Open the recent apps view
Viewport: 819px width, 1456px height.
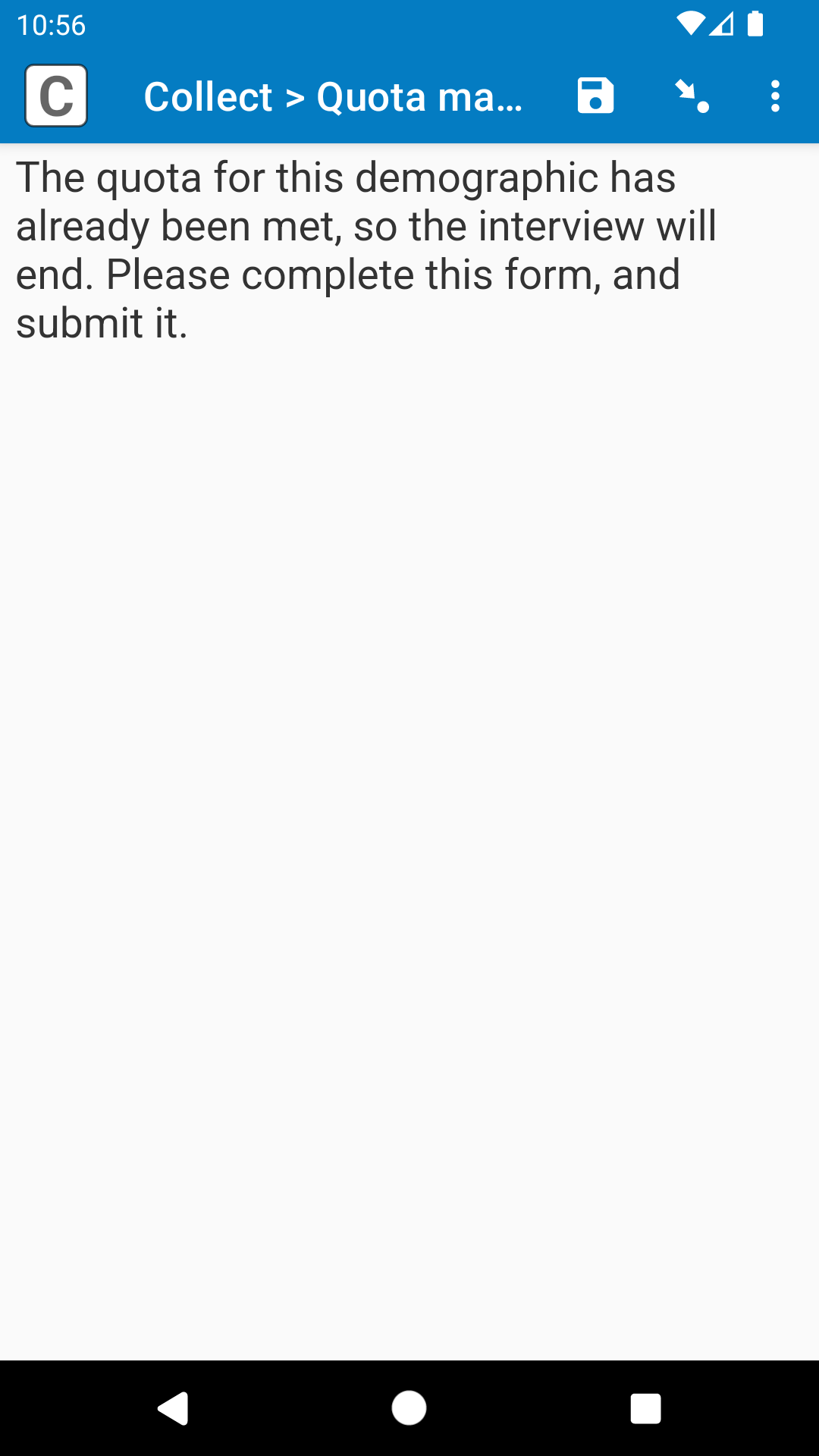tap(645, 1408)
